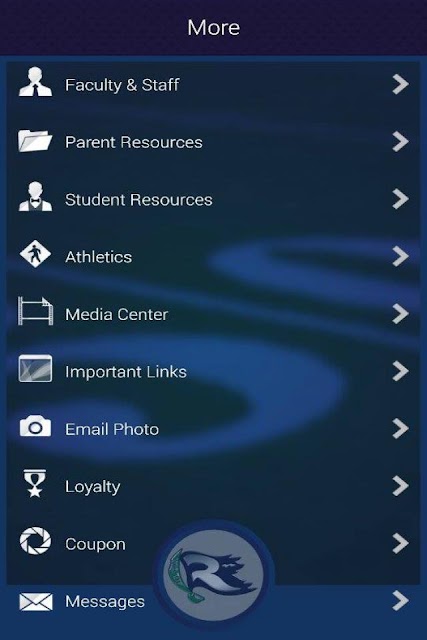
Task: Select Email Photo
Action: pyautogui.click(x=214, y=429)
